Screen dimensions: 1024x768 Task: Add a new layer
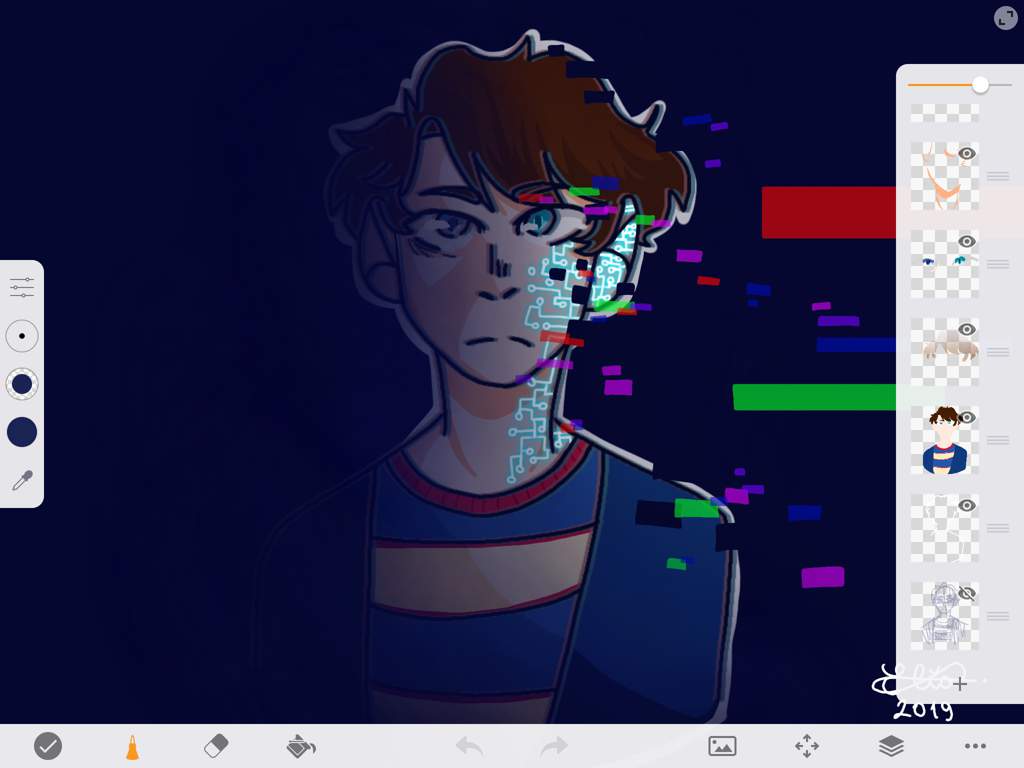click(960, 684)
